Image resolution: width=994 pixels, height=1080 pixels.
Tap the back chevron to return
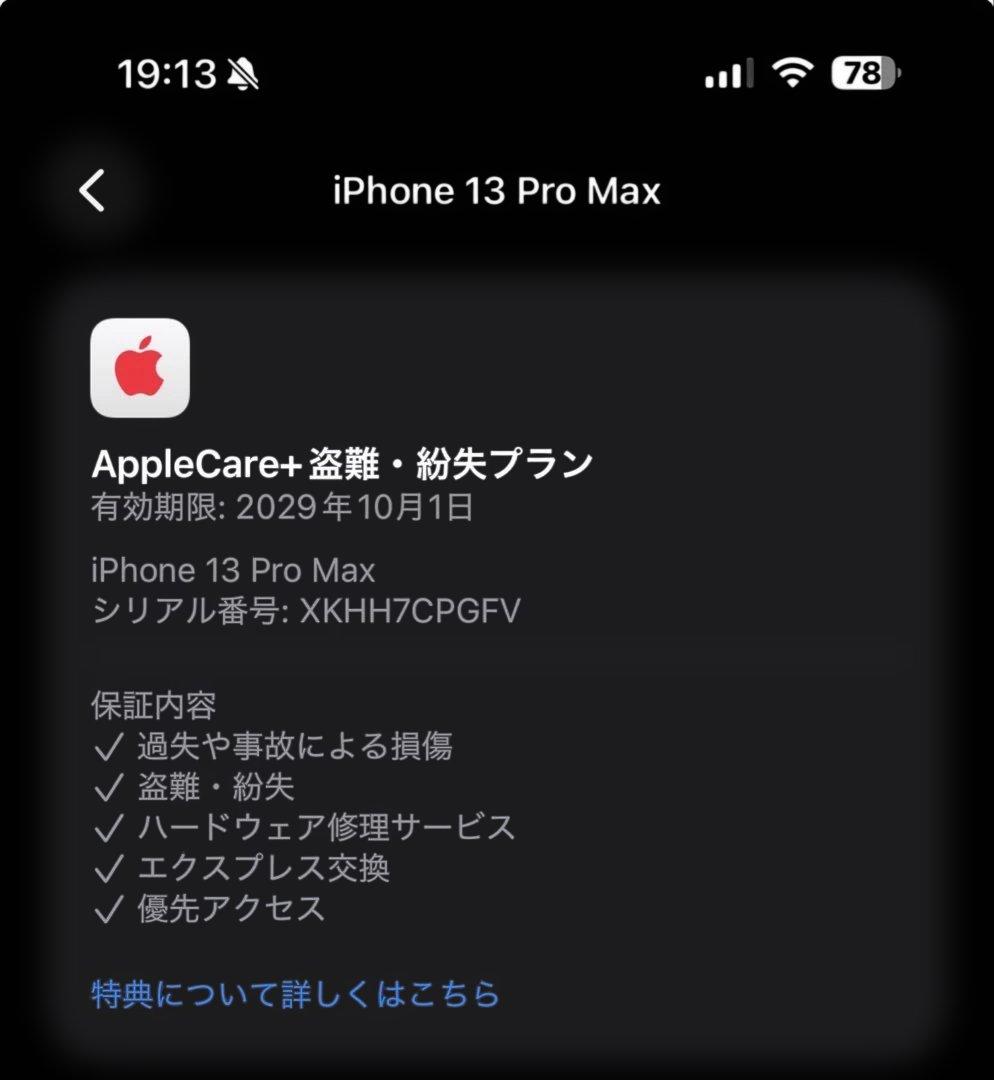(x=93, y=191)
